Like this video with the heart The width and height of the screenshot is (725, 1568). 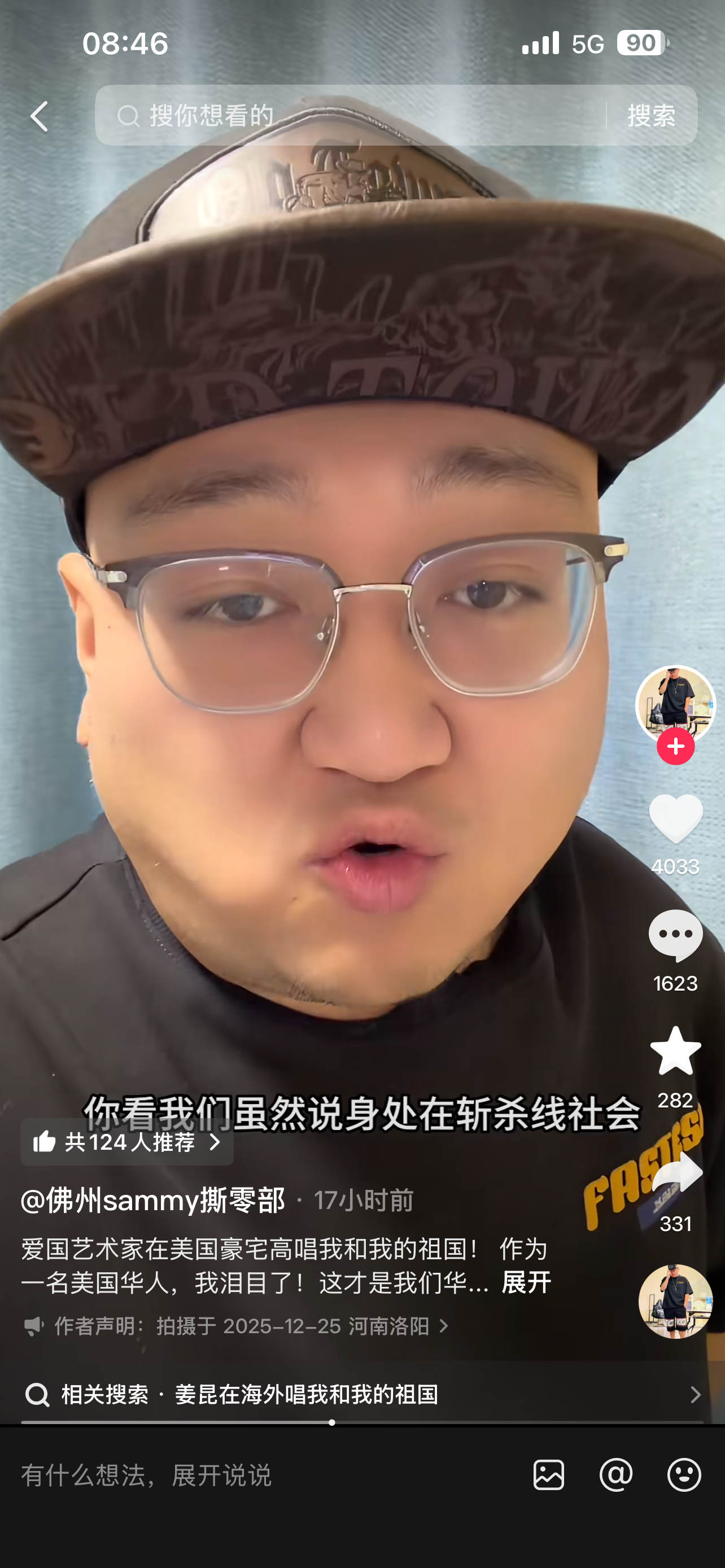(x=675, y=818)
